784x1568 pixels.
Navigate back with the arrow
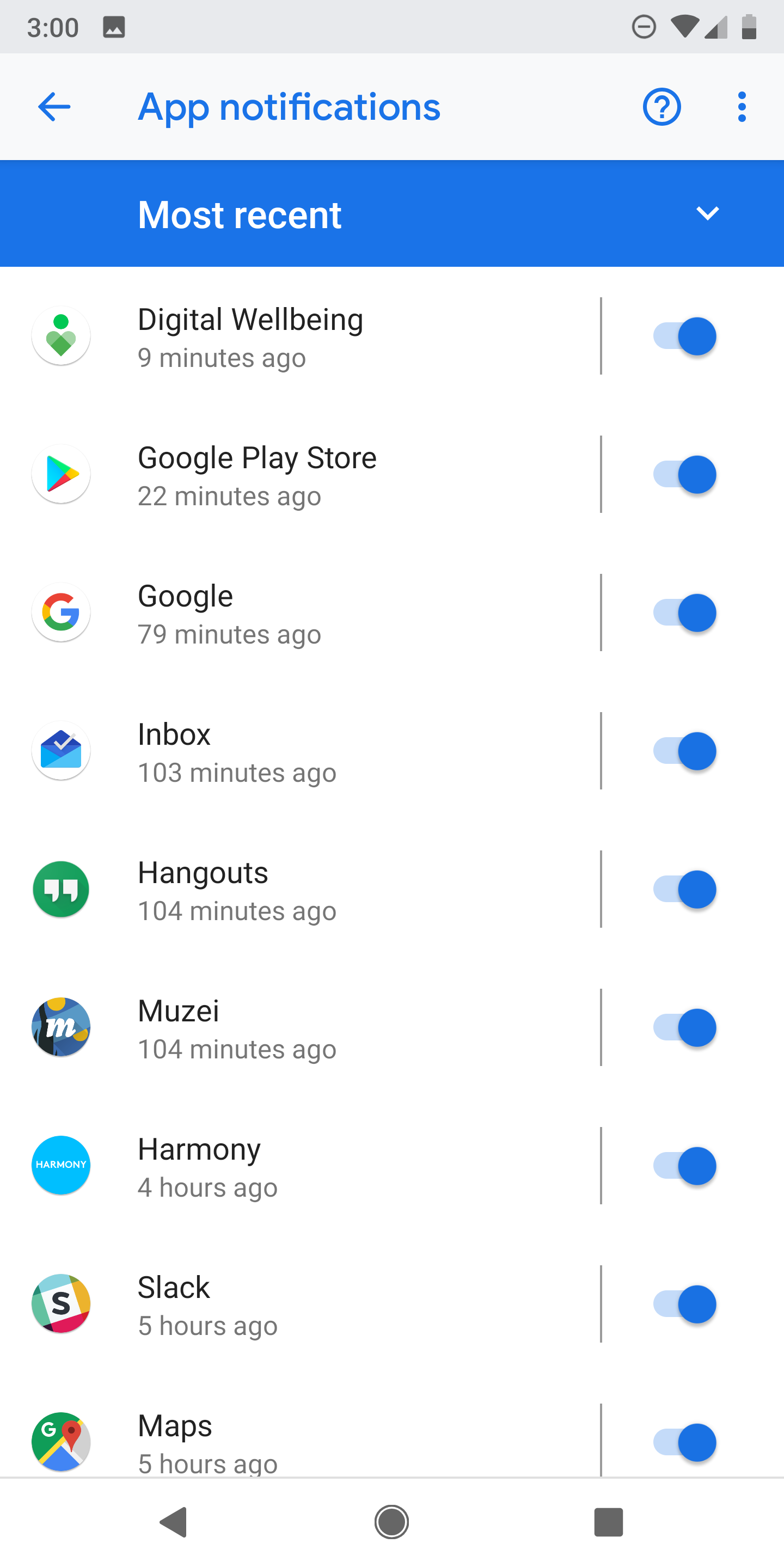pyautogui.click(x=53, y=107)
